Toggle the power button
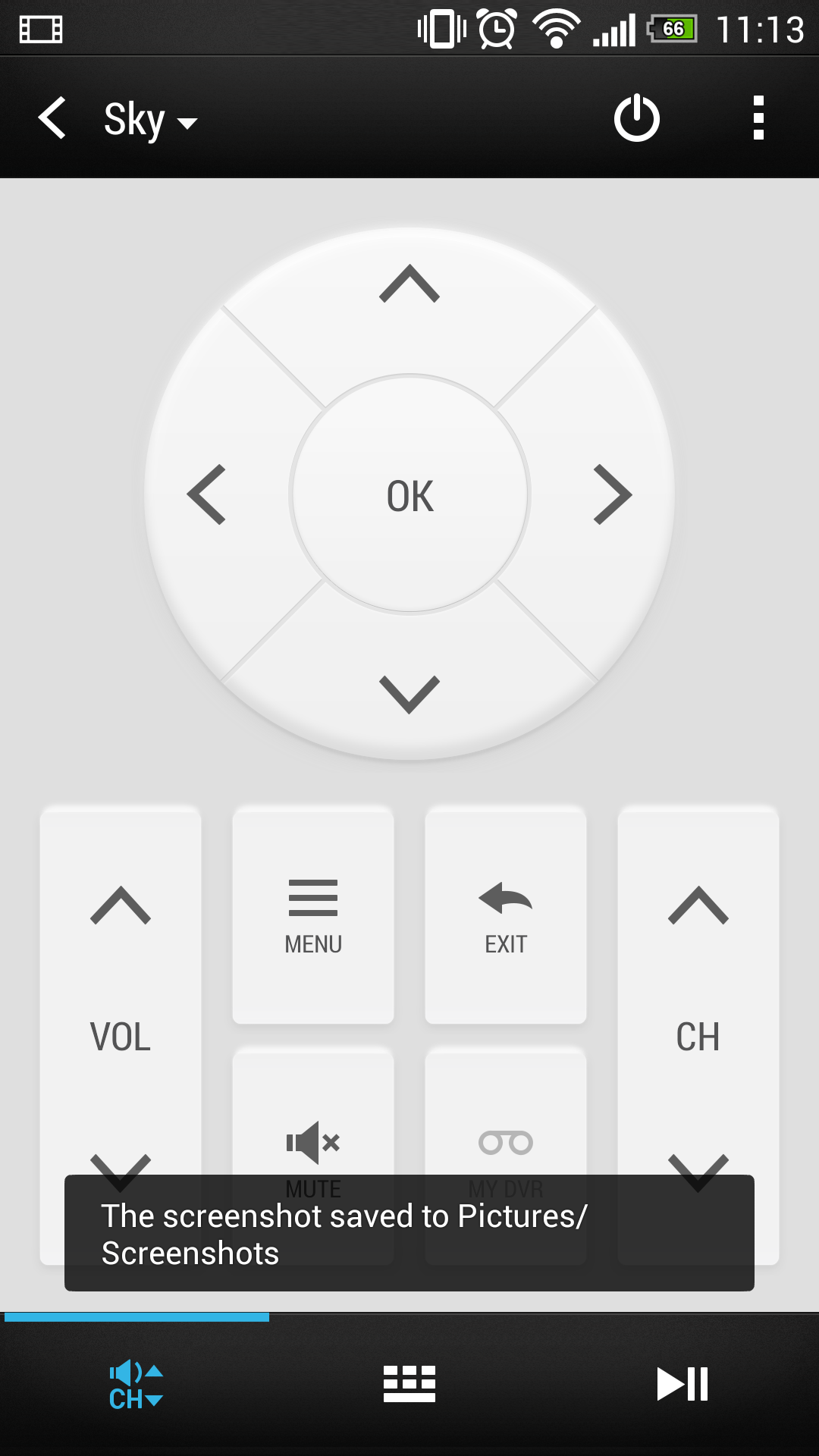 636,118
